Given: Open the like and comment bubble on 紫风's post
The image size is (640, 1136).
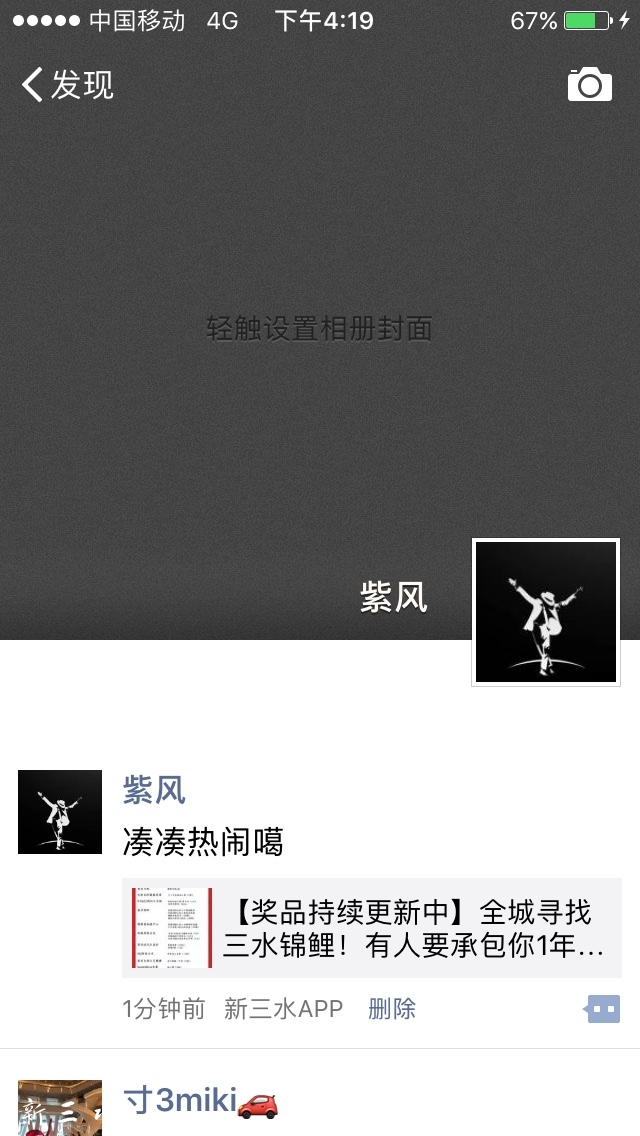Looking at the screenshot, I should pos(603,1009).
